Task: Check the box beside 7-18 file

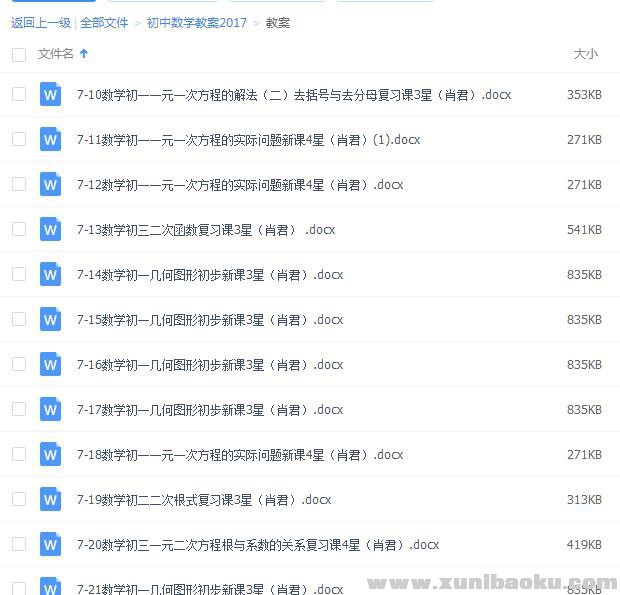Action: coord(19,454)
